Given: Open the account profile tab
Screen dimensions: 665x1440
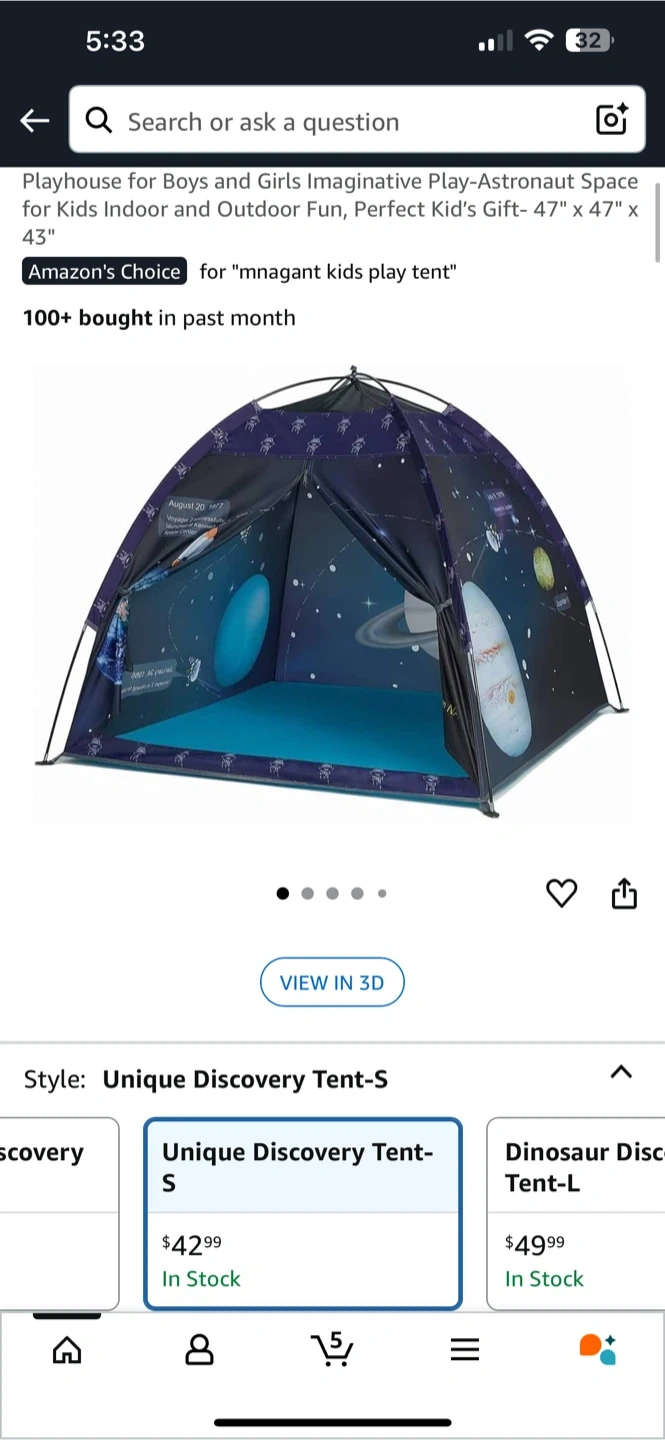Looking at the screenshot, I should click(200, 1350).
